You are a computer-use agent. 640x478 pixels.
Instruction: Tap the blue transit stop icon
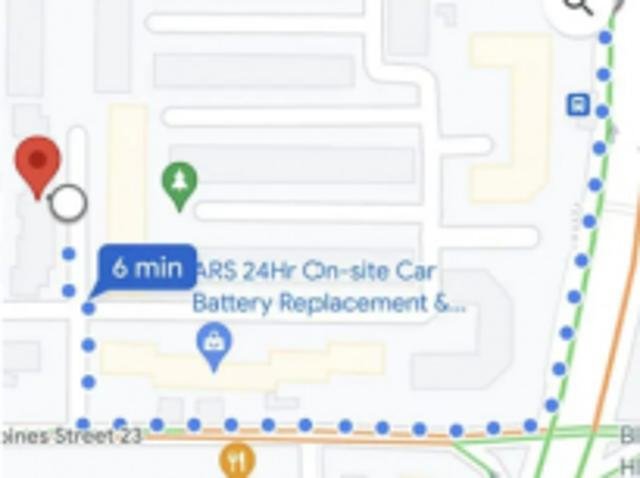click(x=578, y=104)
